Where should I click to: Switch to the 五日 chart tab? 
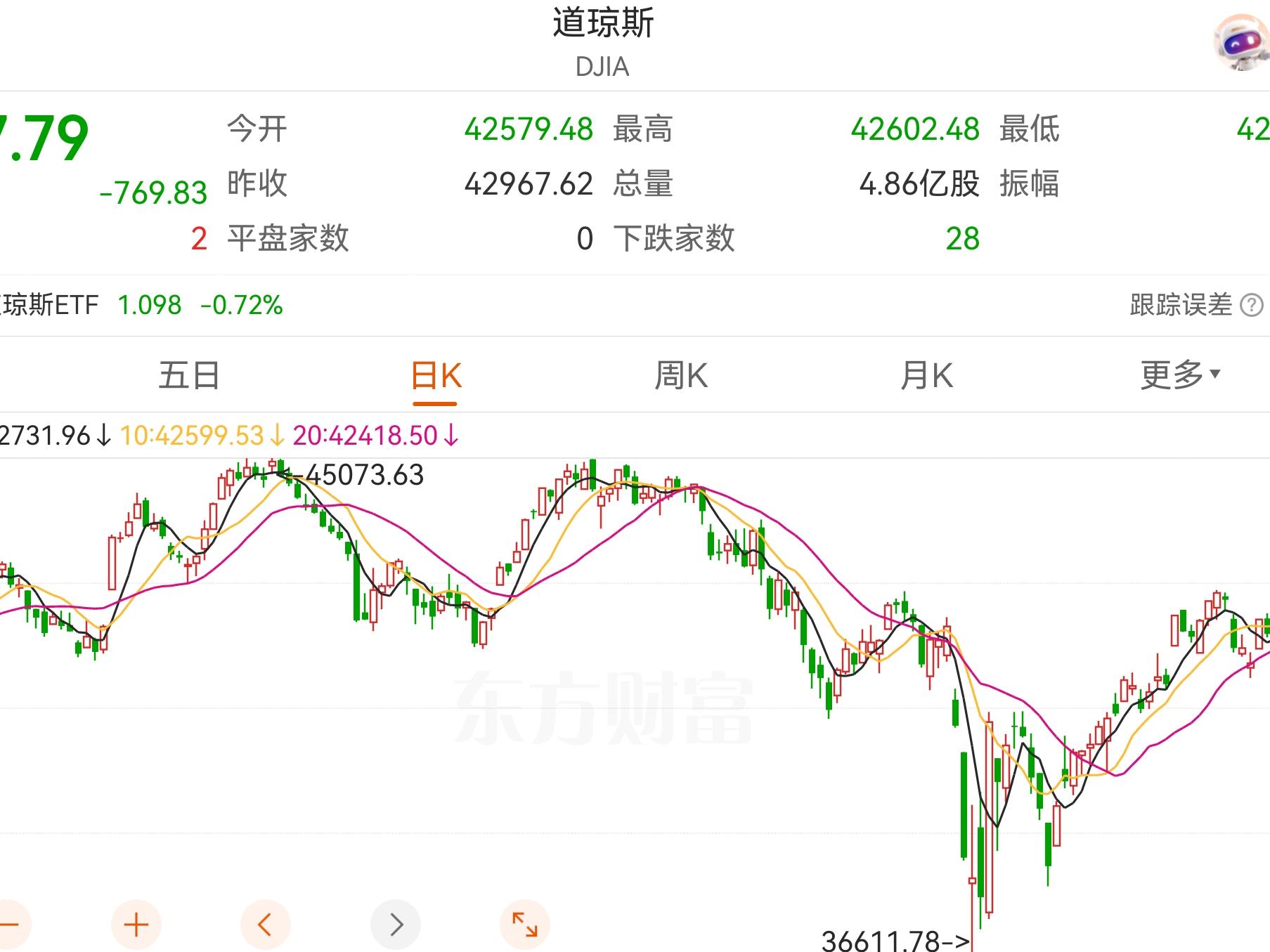click(x=189, y=375)
